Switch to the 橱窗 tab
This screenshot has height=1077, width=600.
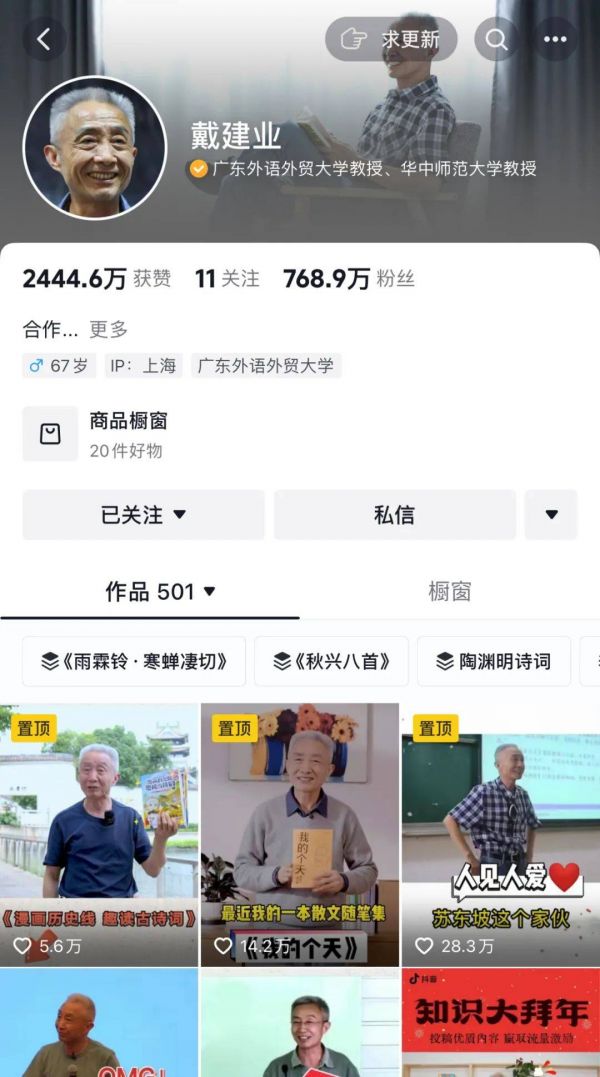(449, 592)
